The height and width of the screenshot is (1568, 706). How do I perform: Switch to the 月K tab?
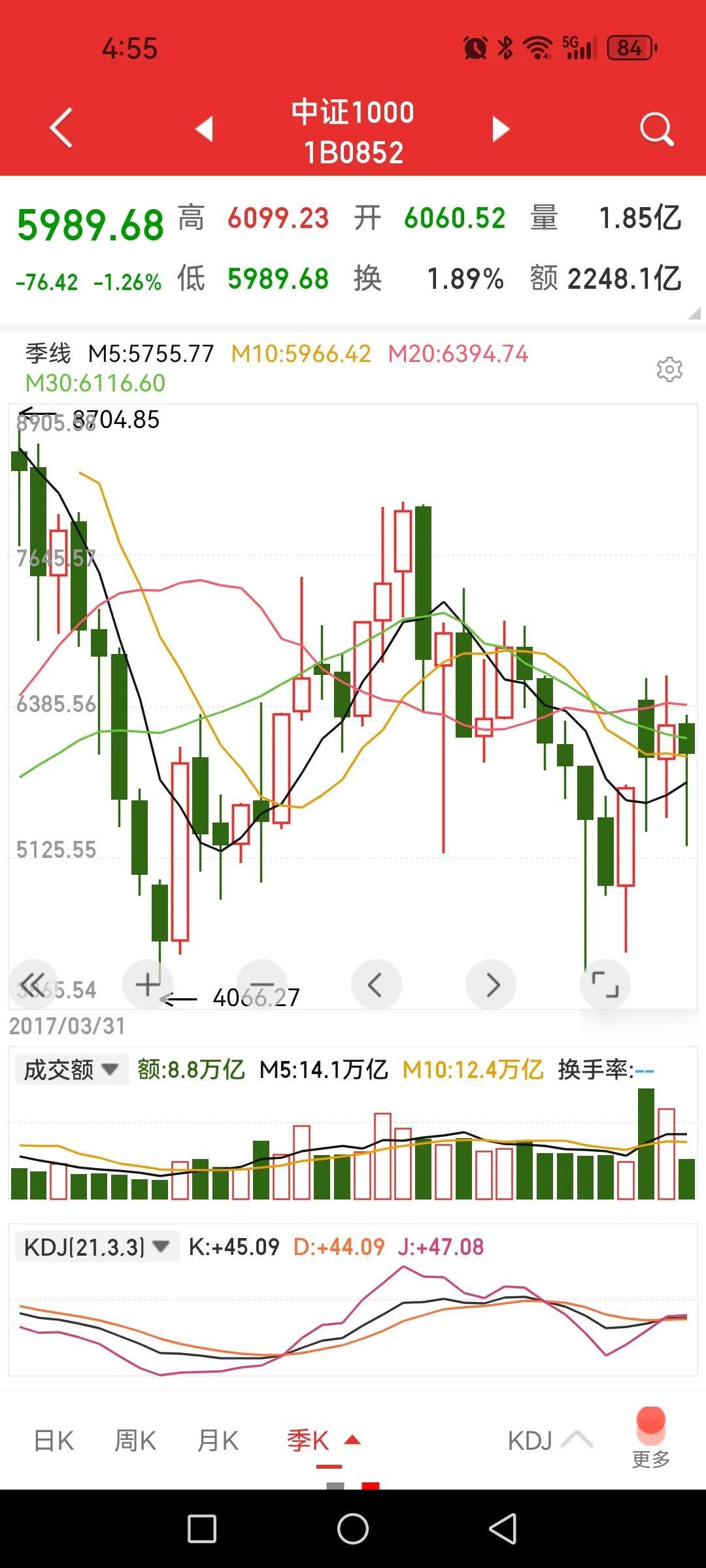(218, 1441)
